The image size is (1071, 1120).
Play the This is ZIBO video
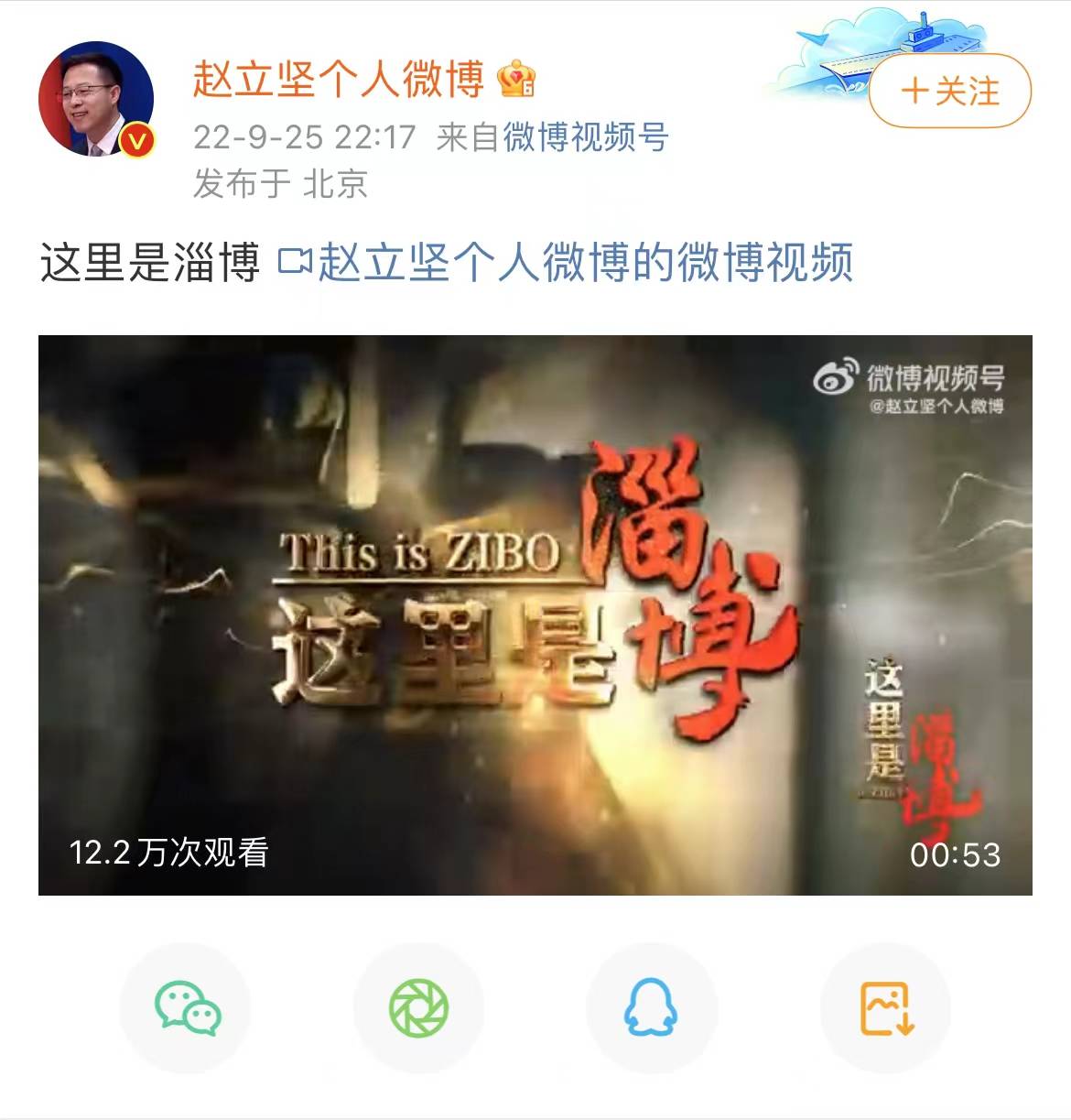[535, 614]
